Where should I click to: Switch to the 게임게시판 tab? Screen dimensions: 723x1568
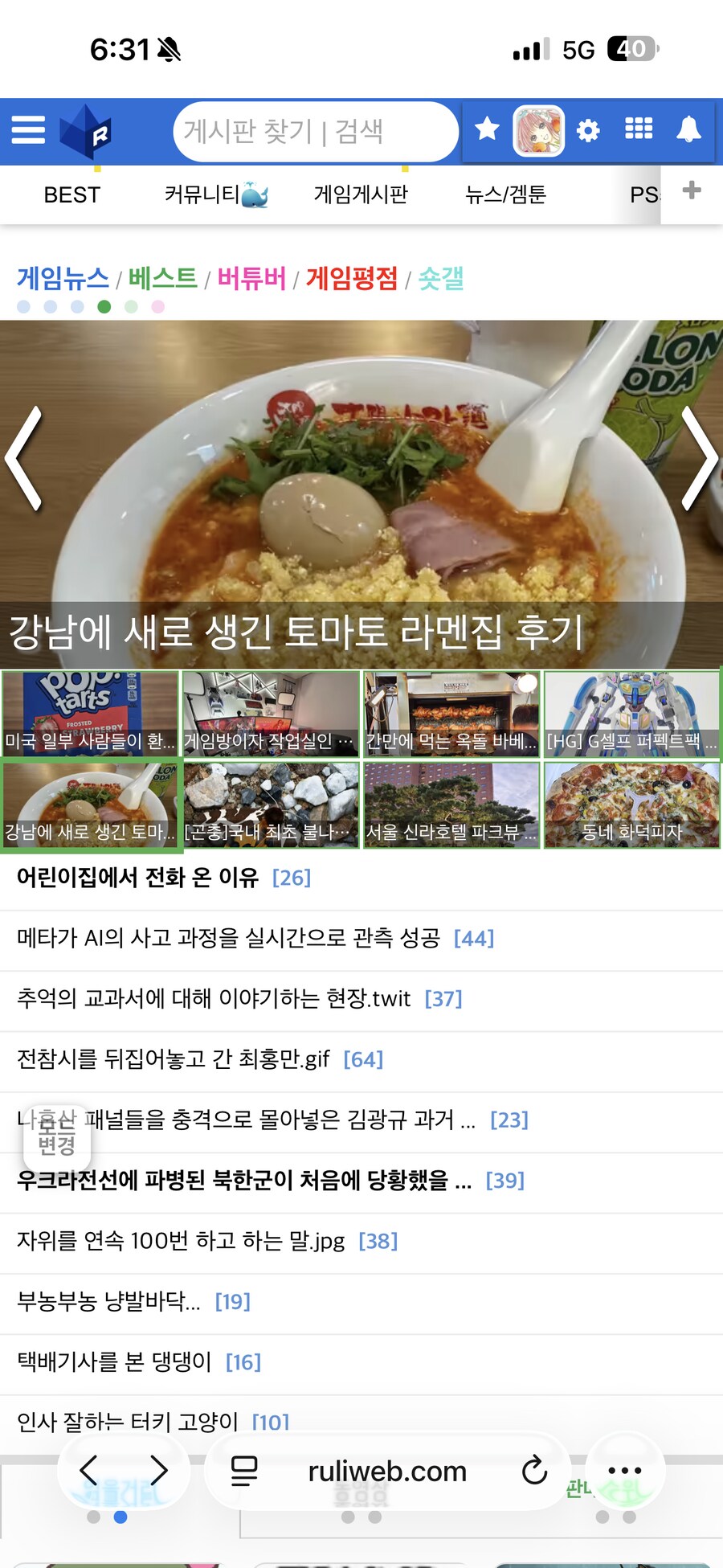click(x=361, y=194)
